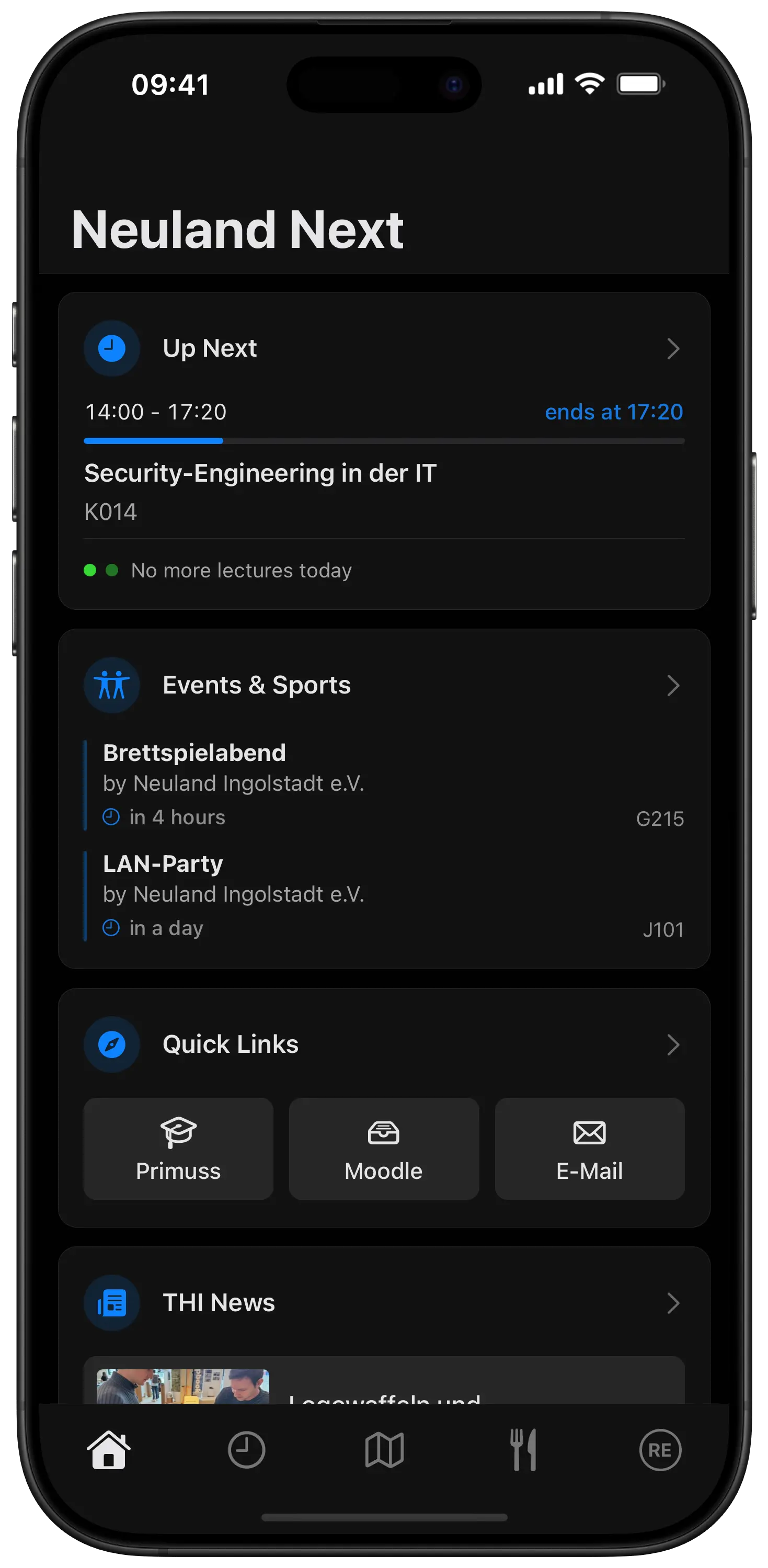Expand the Up Next card chevron
The image size is (768, 1568).
pyautogui.click(x=673, y=348)
